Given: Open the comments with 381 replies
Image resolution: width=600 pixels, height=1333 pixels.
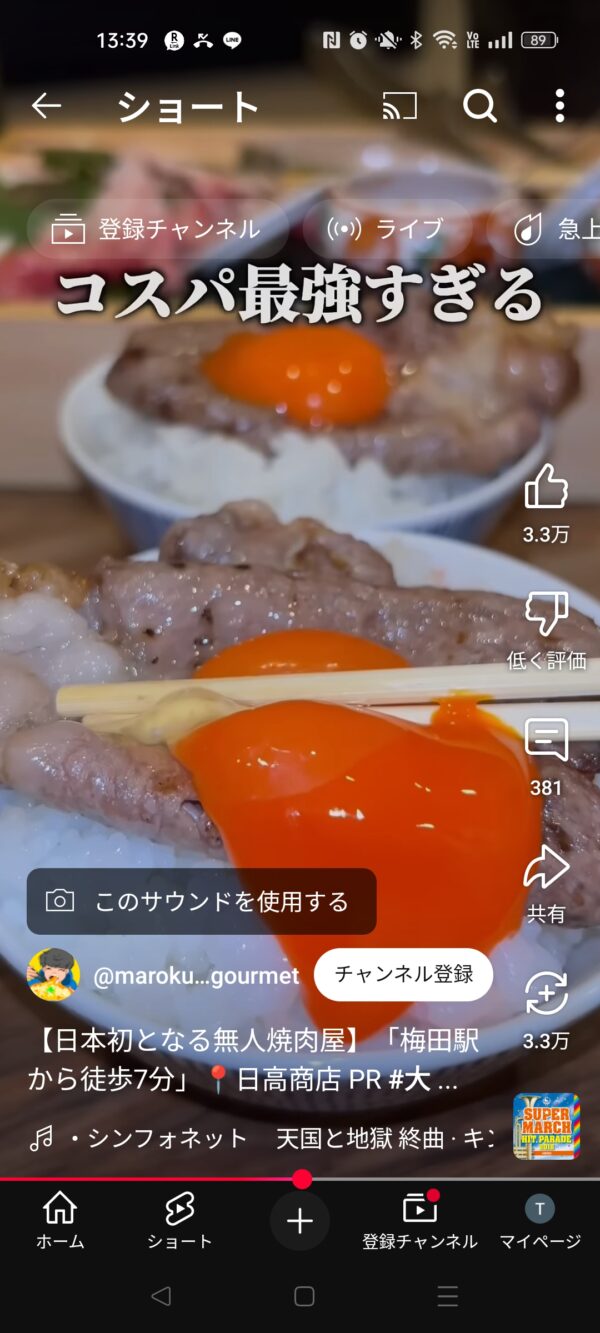Looking at the screenshot, I should (x=546, y=742).
